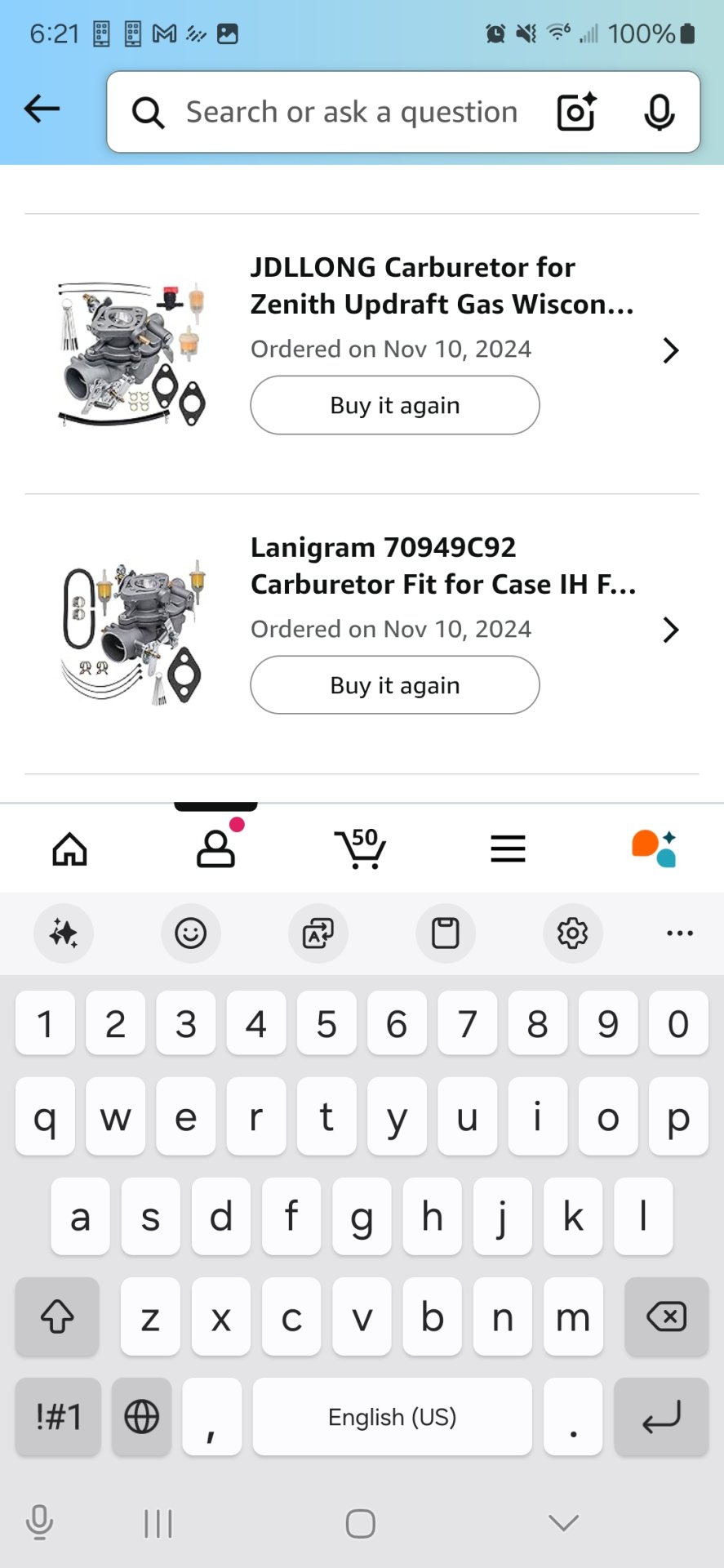
Task: Open JDLLONG Carburetor order details
Action: click(x=671, y=350)
